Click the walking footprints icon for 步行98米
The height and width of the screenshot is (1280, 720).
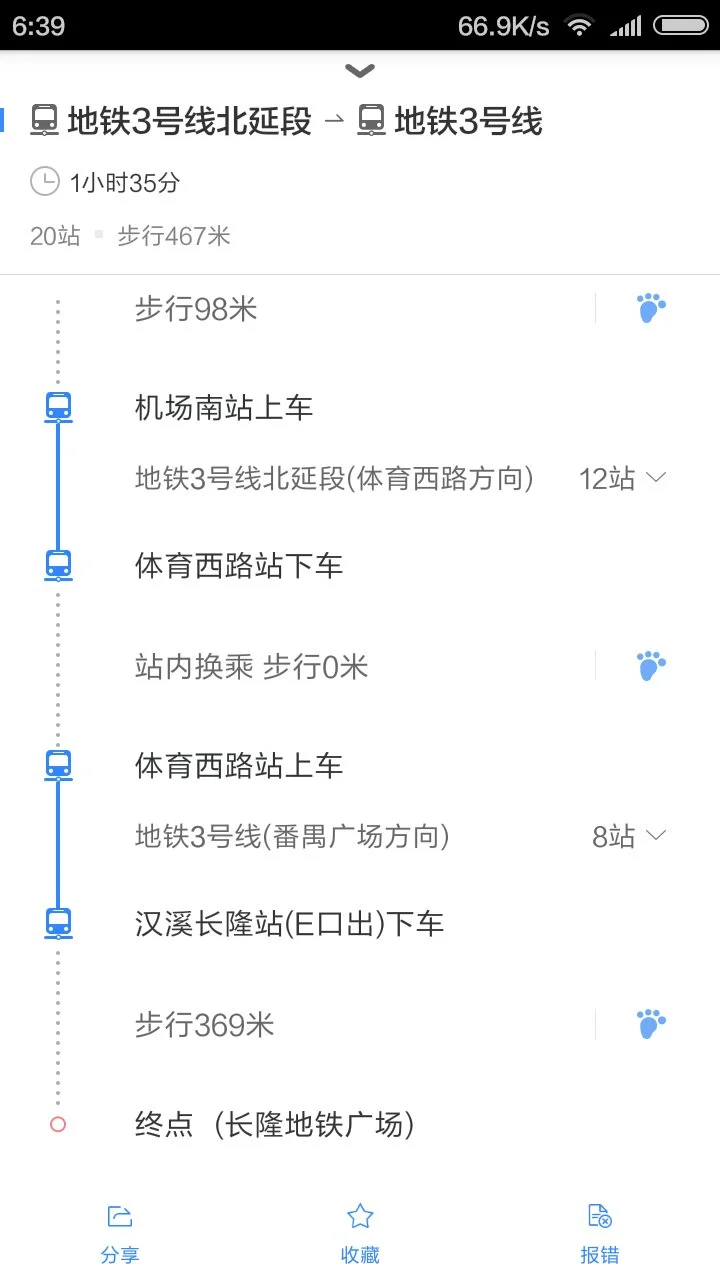pyautogui.click(x=650, y=309)
